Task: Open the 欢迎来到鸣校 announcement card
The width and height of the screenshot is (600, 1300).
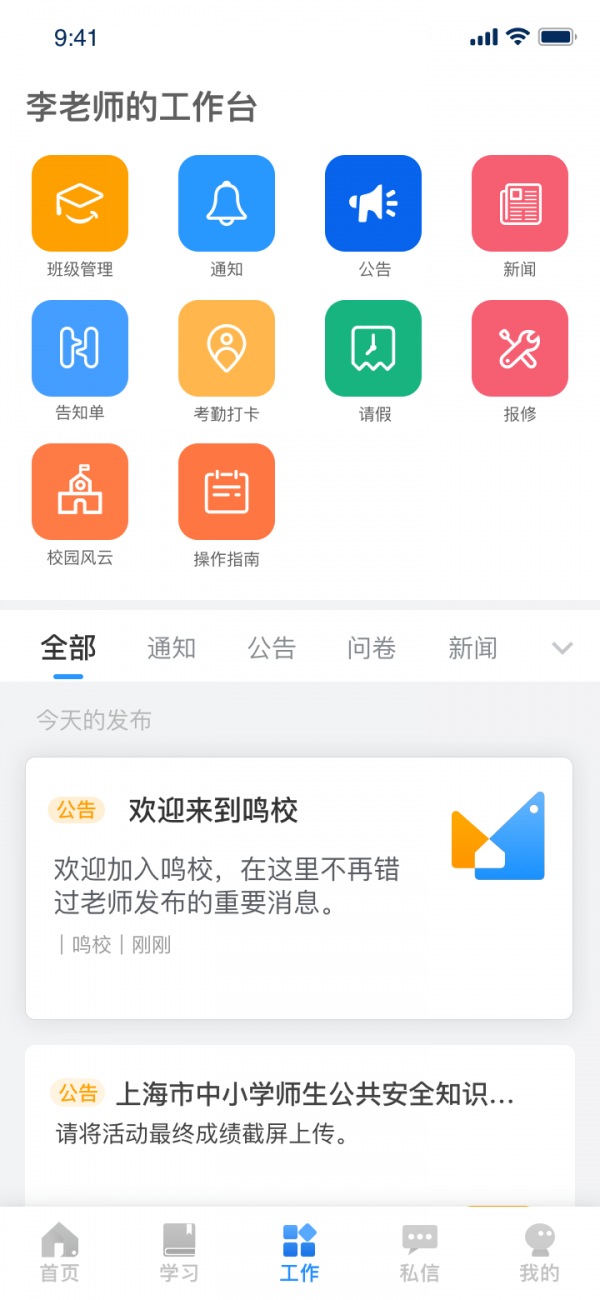Action: click(x=299, y=888)
